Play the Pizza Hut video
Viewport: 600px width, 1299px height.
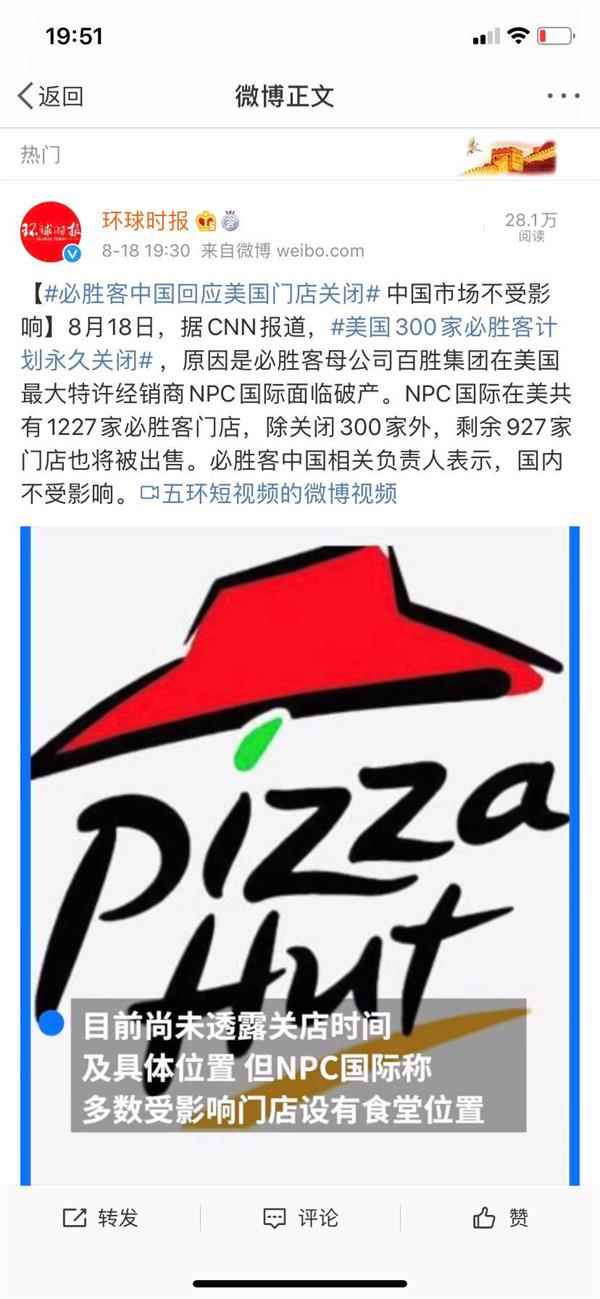(300, 850)
